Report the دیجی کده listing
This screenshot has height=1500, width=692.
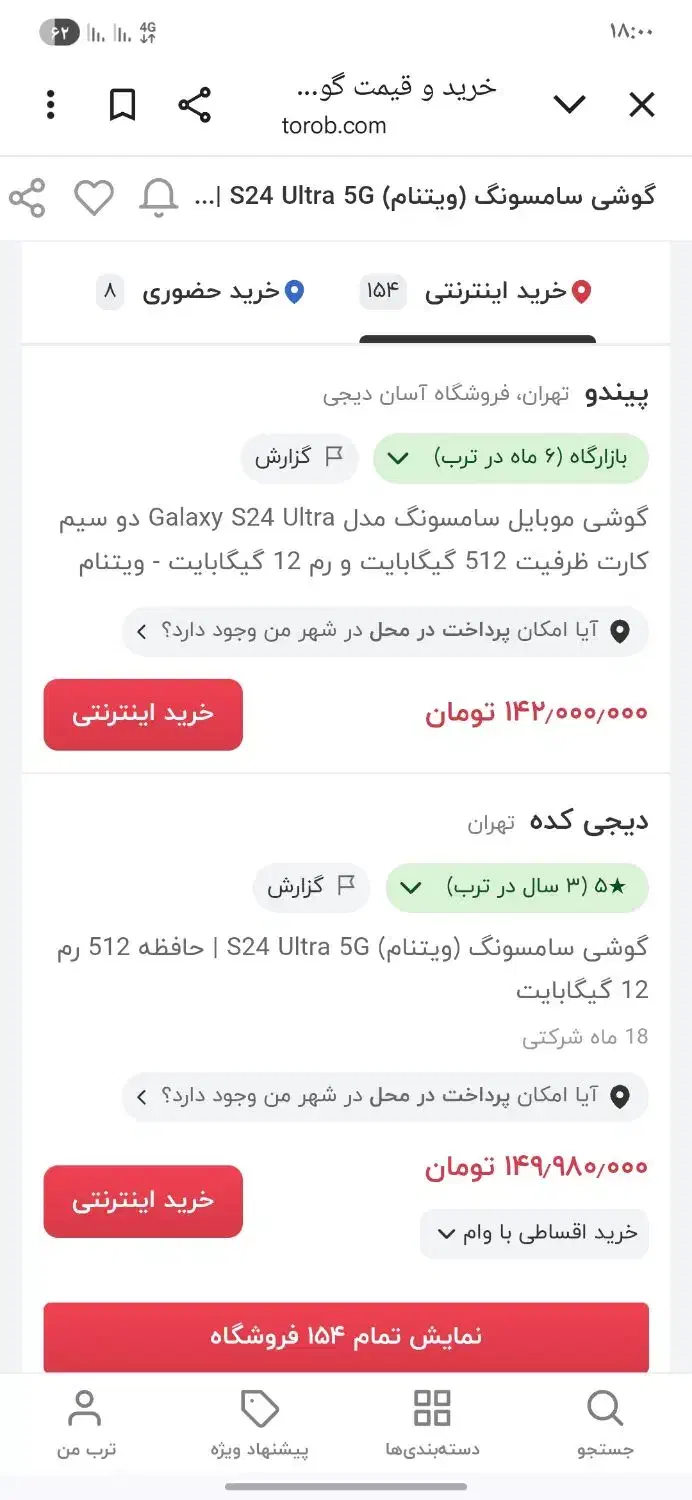(x=311, y=887)
